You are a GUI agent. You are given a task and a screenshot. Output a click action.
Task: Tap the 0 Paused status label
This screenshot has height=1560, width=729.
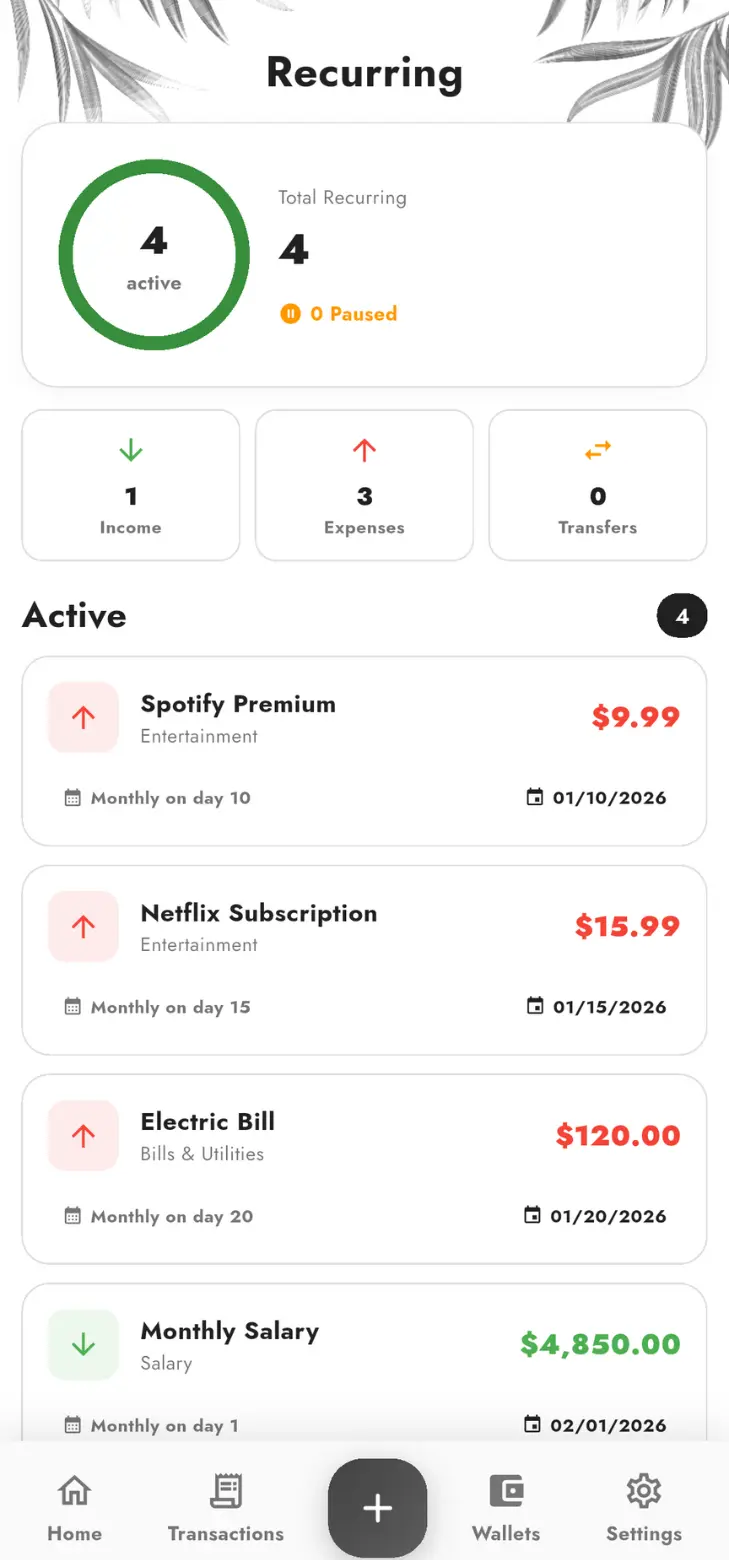point(338,313)
